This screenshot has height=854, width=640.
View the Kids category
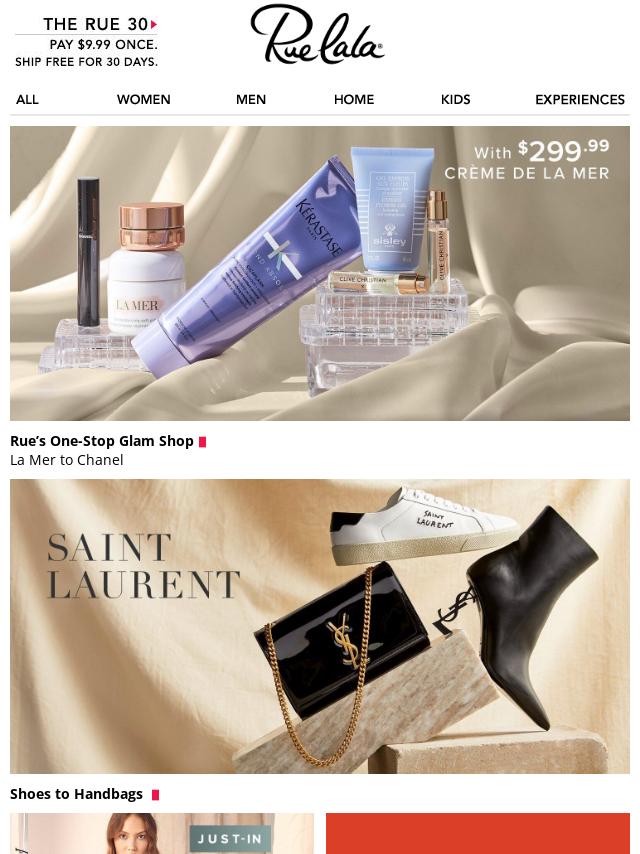click(x=455, y=99)
